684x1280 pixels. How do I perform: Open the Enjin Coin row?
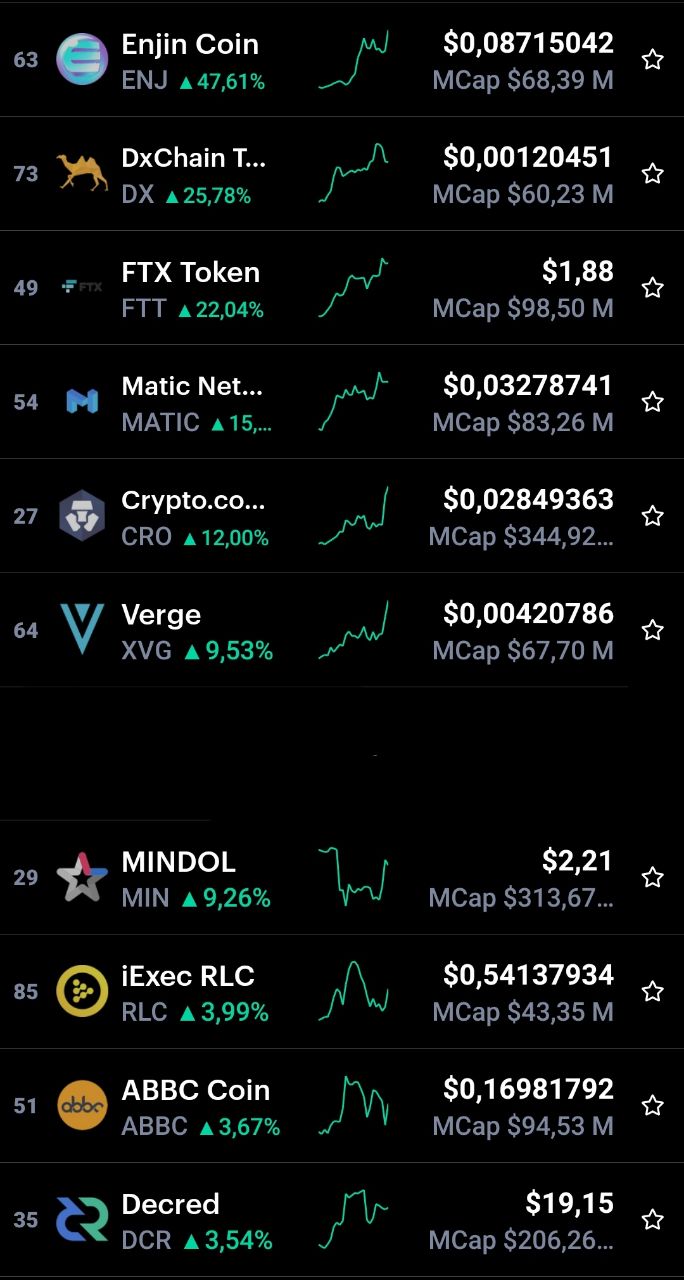[x=342, y=60]
